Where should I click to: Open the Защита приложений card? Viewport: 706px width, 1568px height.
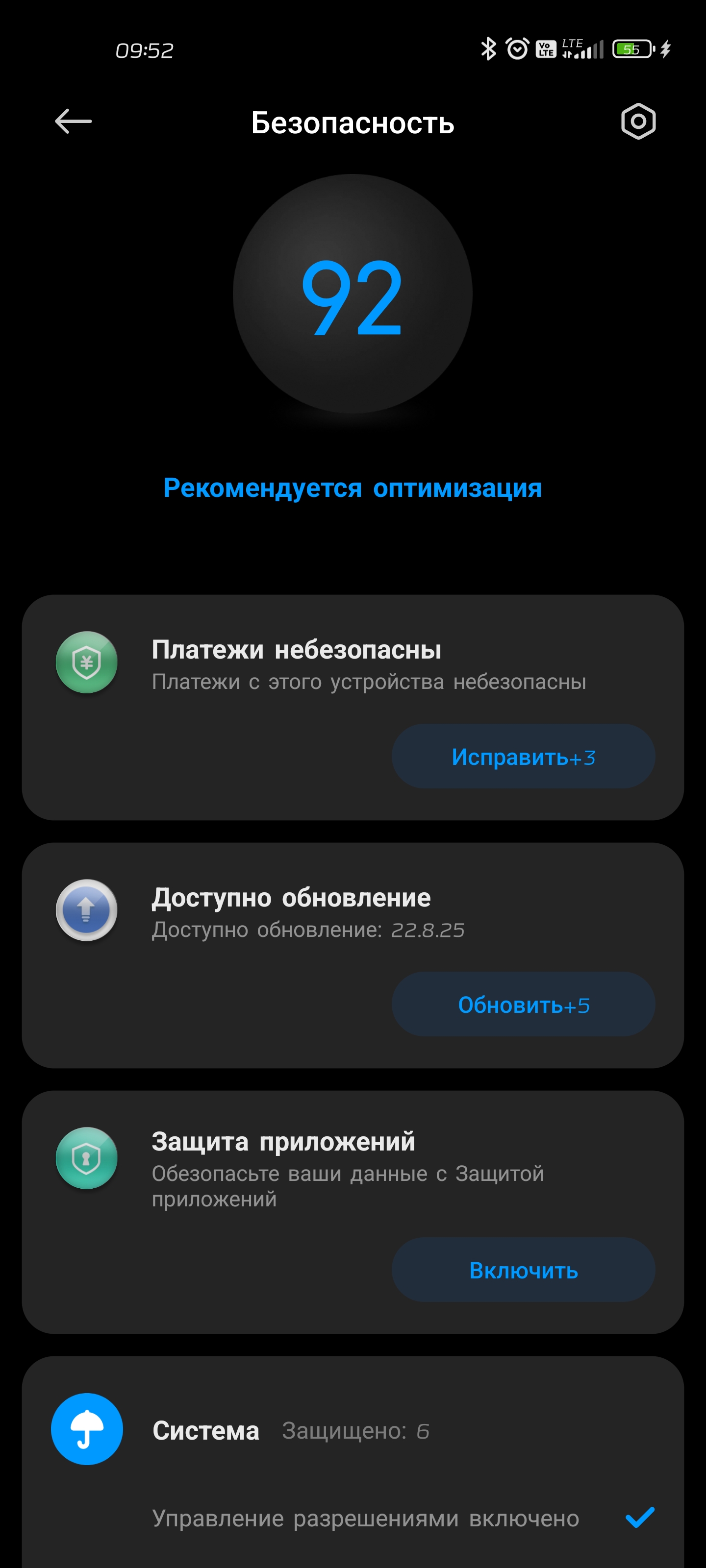pos(353,1212)
